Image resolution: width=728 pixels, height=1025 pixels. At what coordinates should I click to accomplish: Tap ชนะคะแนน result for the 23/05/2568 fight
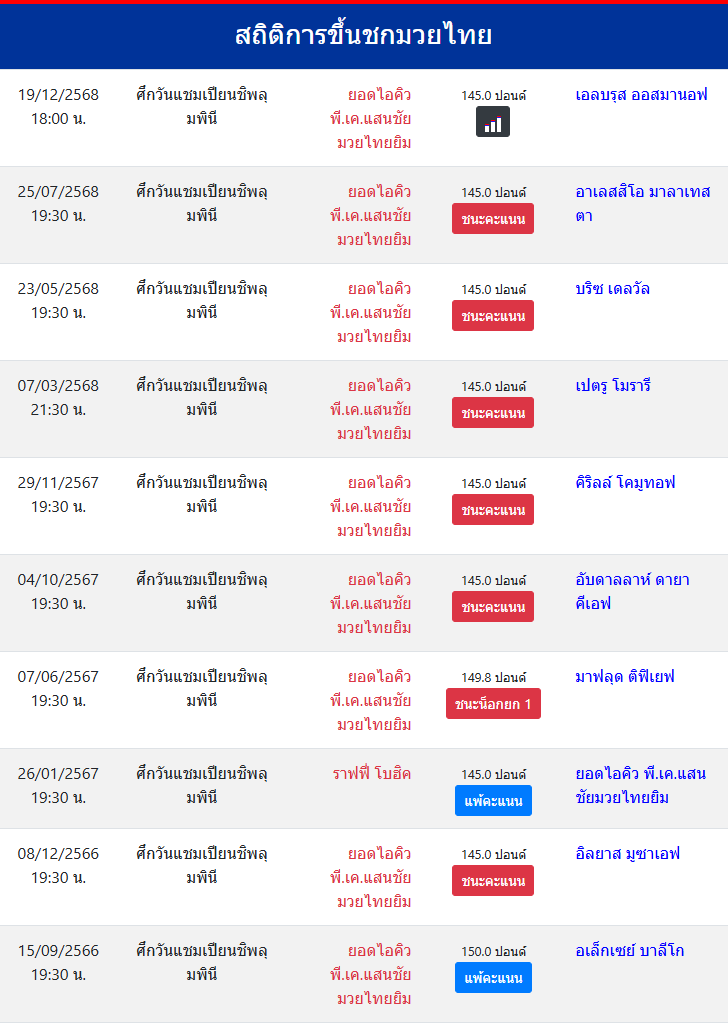[492, 316]
